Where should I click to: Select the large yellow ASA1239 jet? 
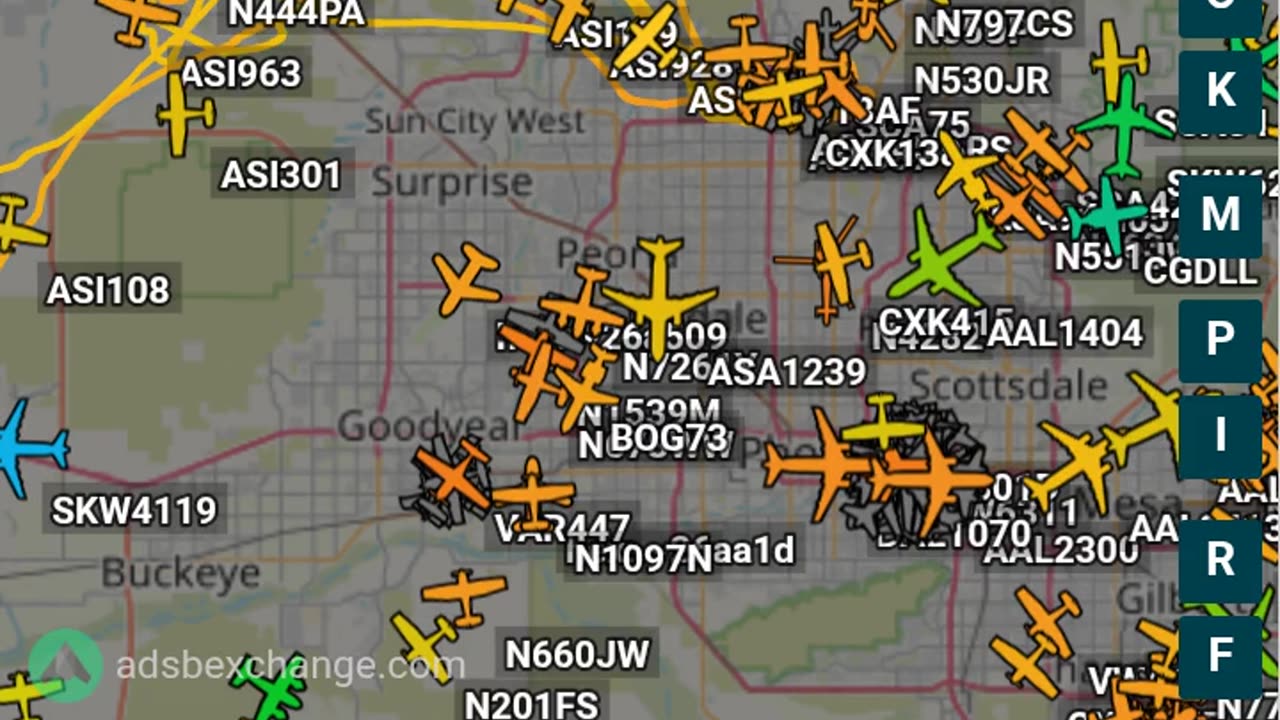(x=660, y=294)
